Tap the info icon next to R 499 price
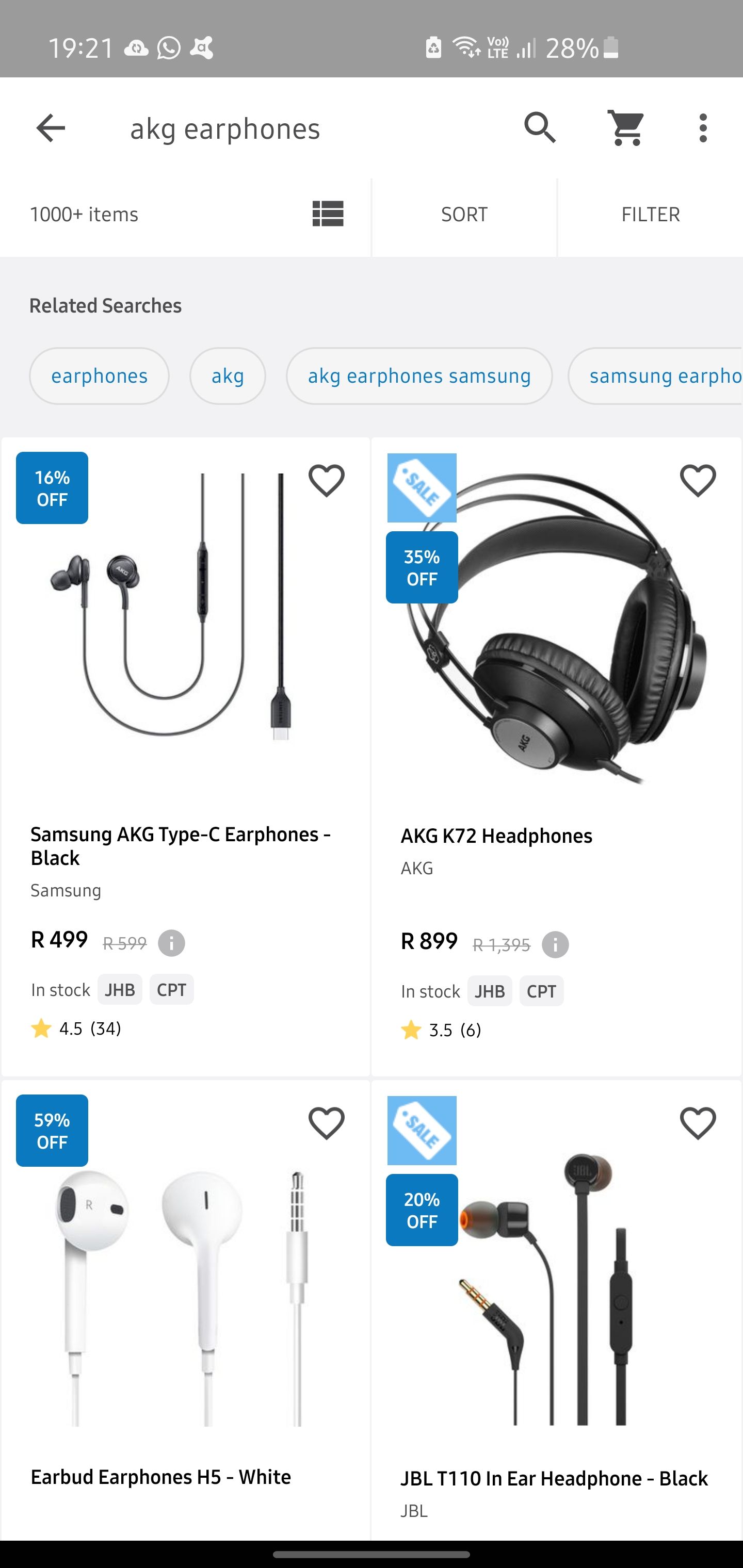Screen dimensions: 743x1568 170,942
